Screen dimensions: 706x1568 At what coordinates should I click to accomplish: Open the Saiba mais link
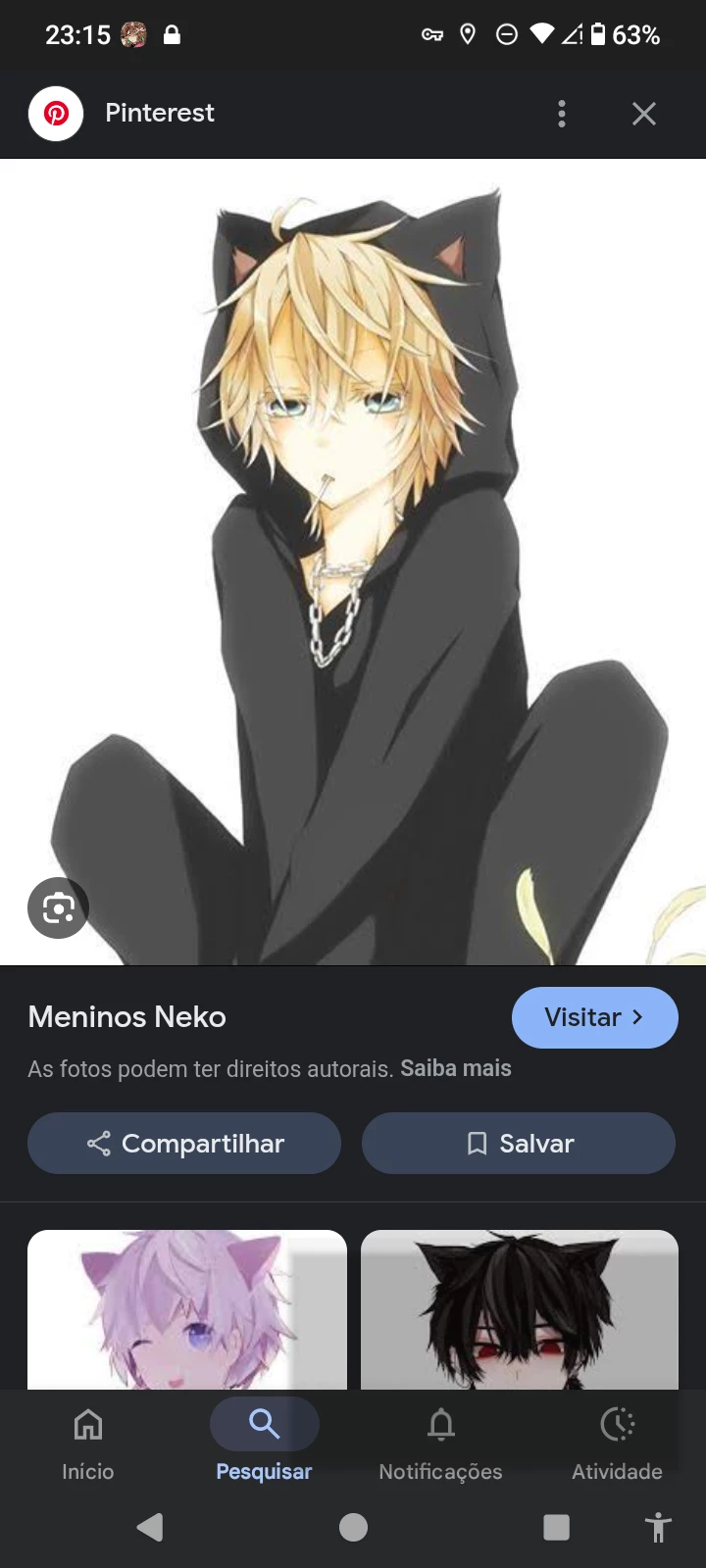456,1068
